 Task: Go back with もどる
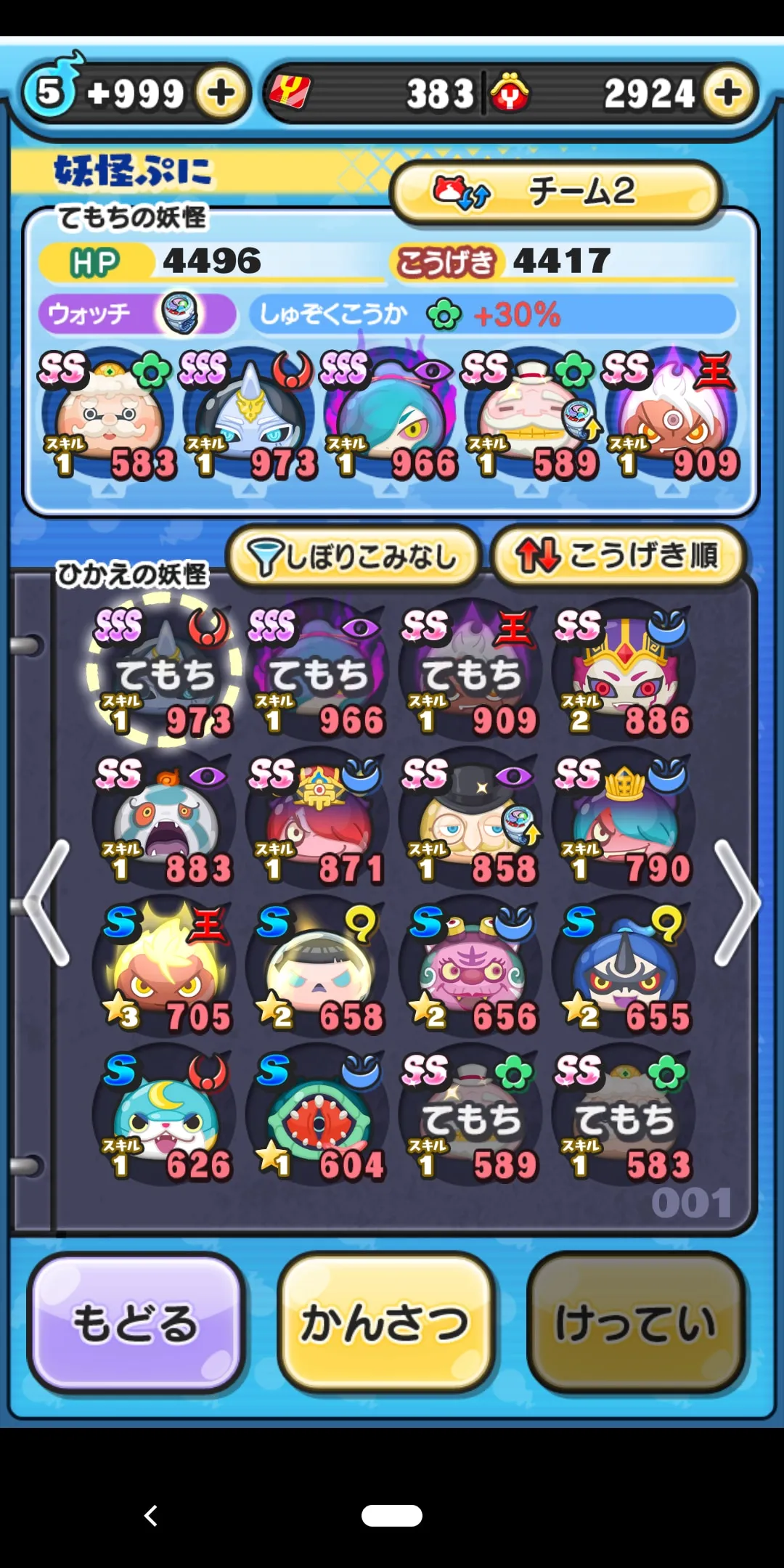coord(136,1323)
